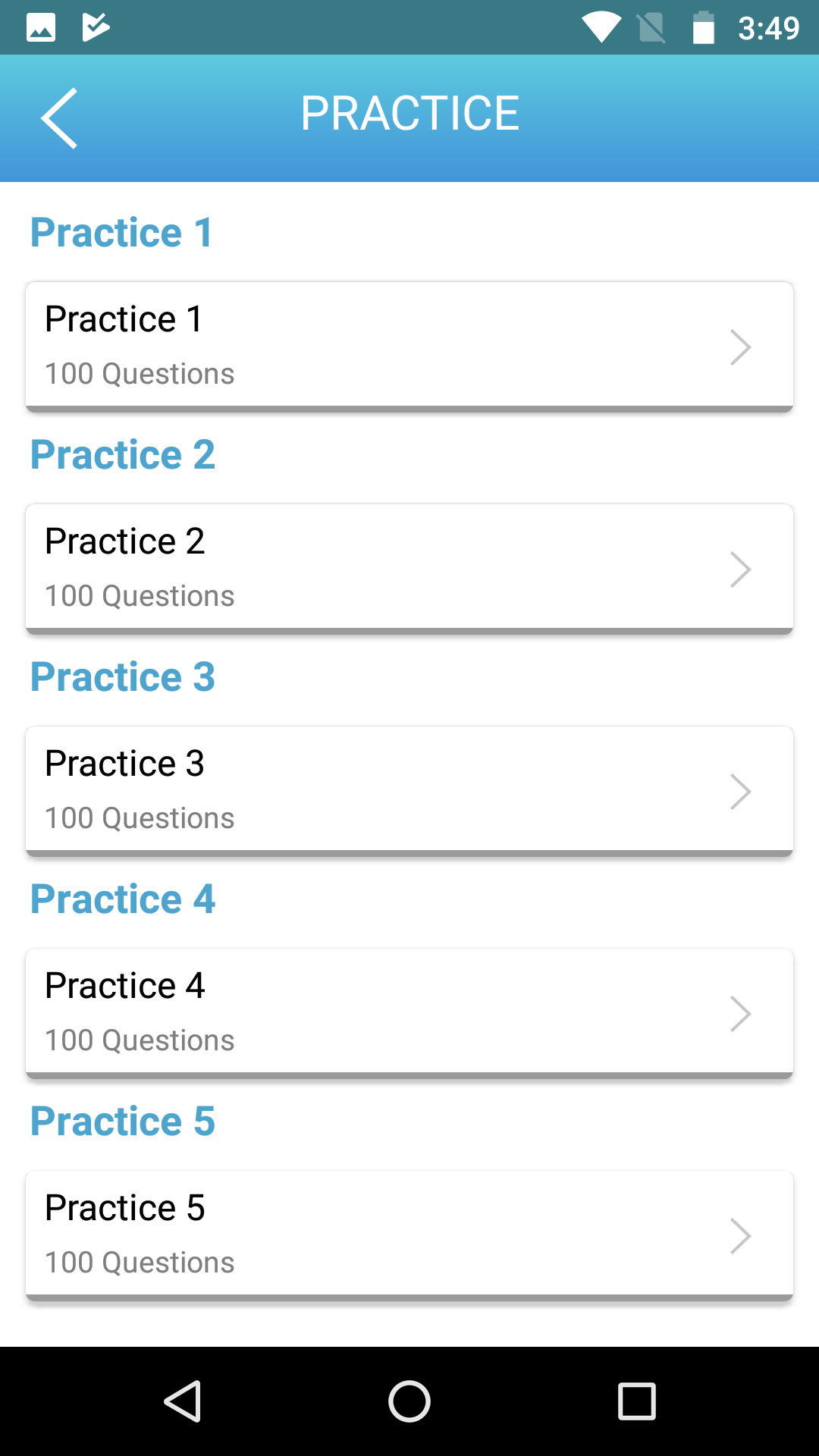Start Practice 2 with 100 Questions
819x1456 pixels.
[x=409, y=569]
